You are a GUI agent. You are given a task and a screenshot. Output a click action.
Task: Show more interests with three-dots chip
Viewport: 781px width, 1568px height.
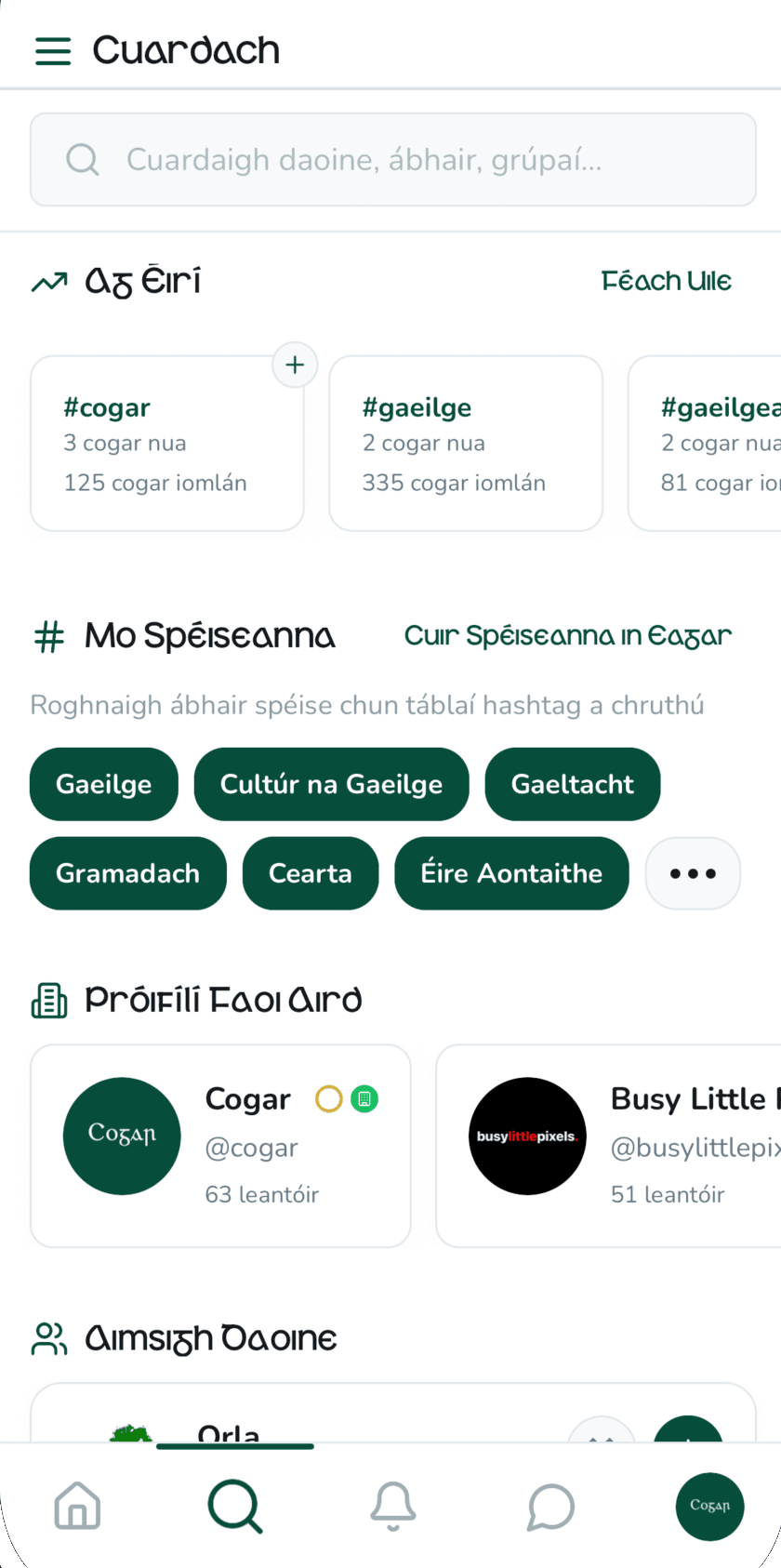693,873
